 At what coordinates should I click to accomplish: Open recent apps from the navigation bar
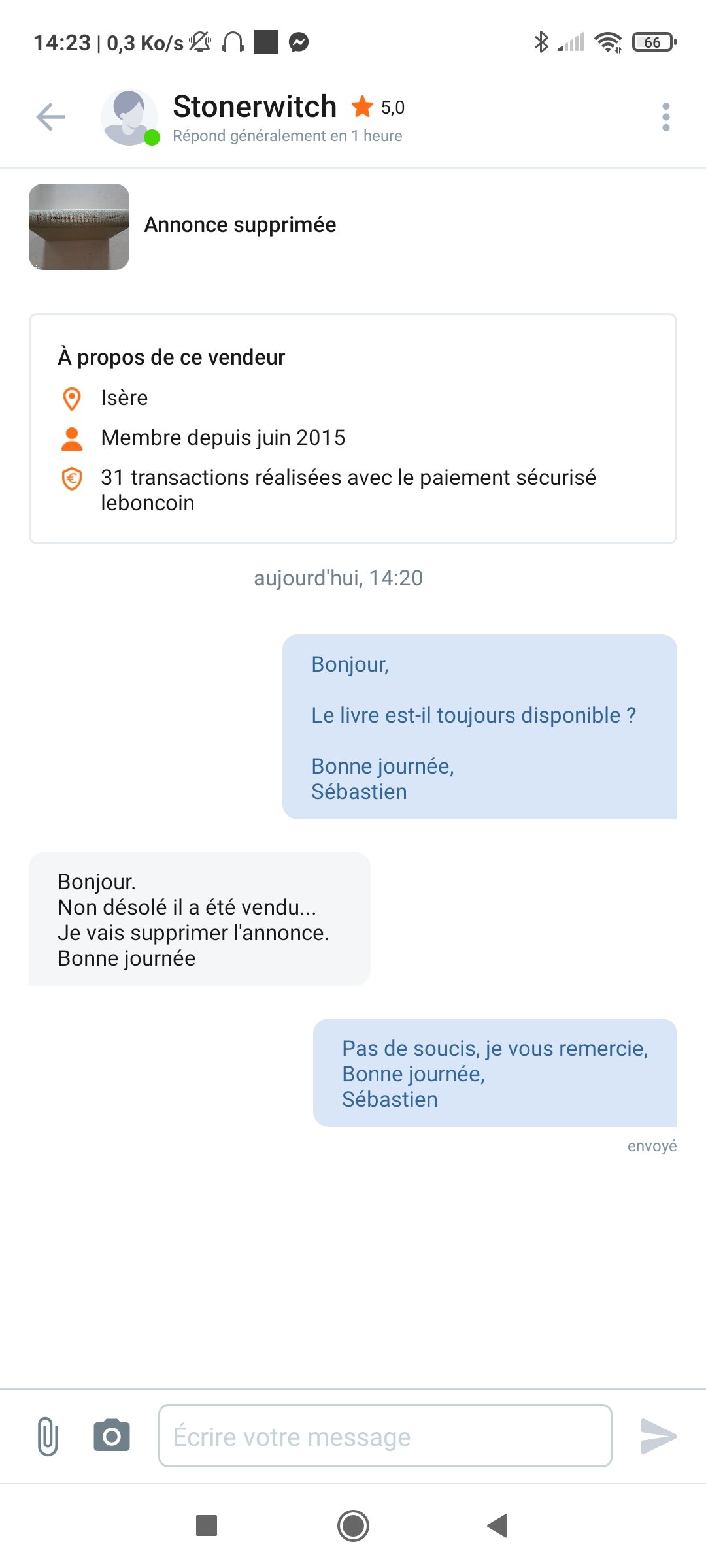[x=207, y=1526]
